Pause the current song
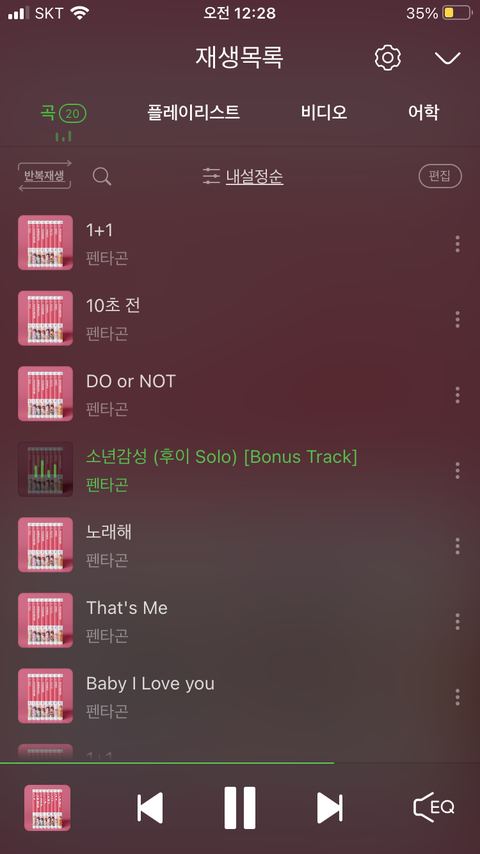480x854 pixels. (240, 808)
